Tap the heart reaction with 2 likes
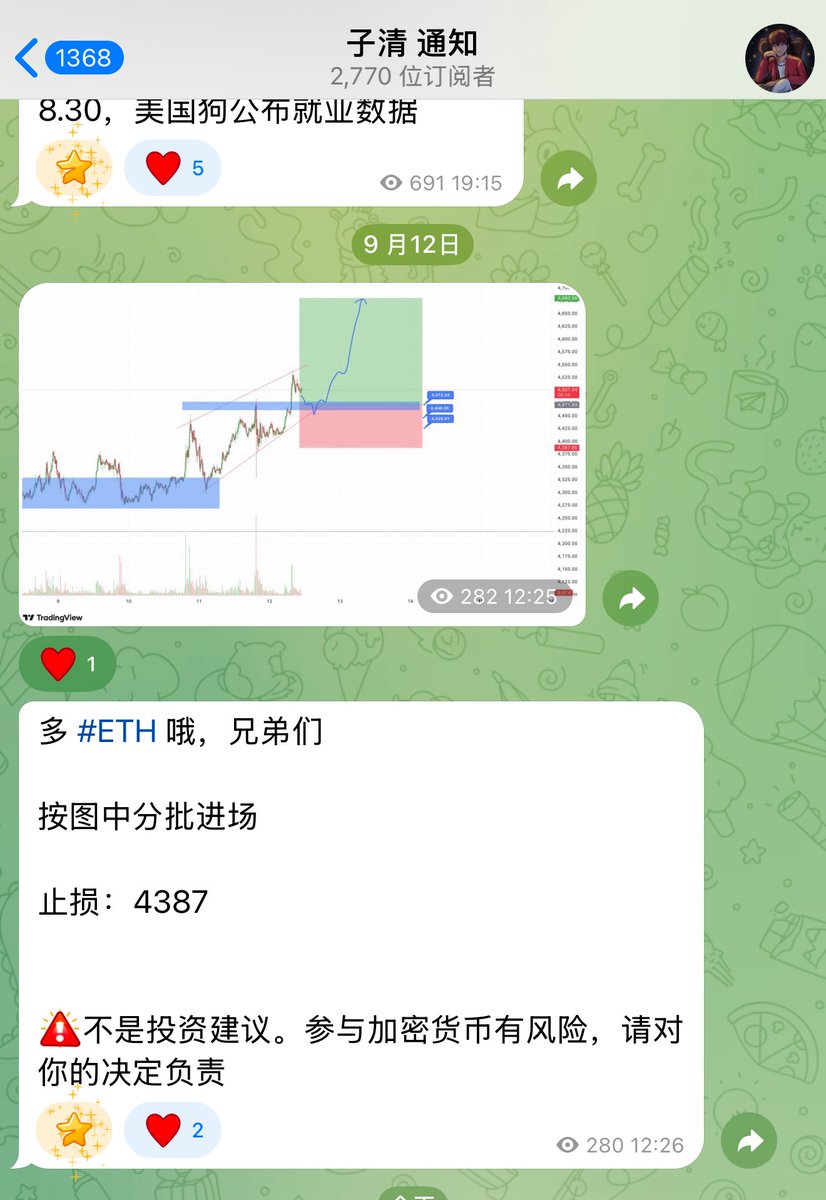 (x=172, y=1130)
